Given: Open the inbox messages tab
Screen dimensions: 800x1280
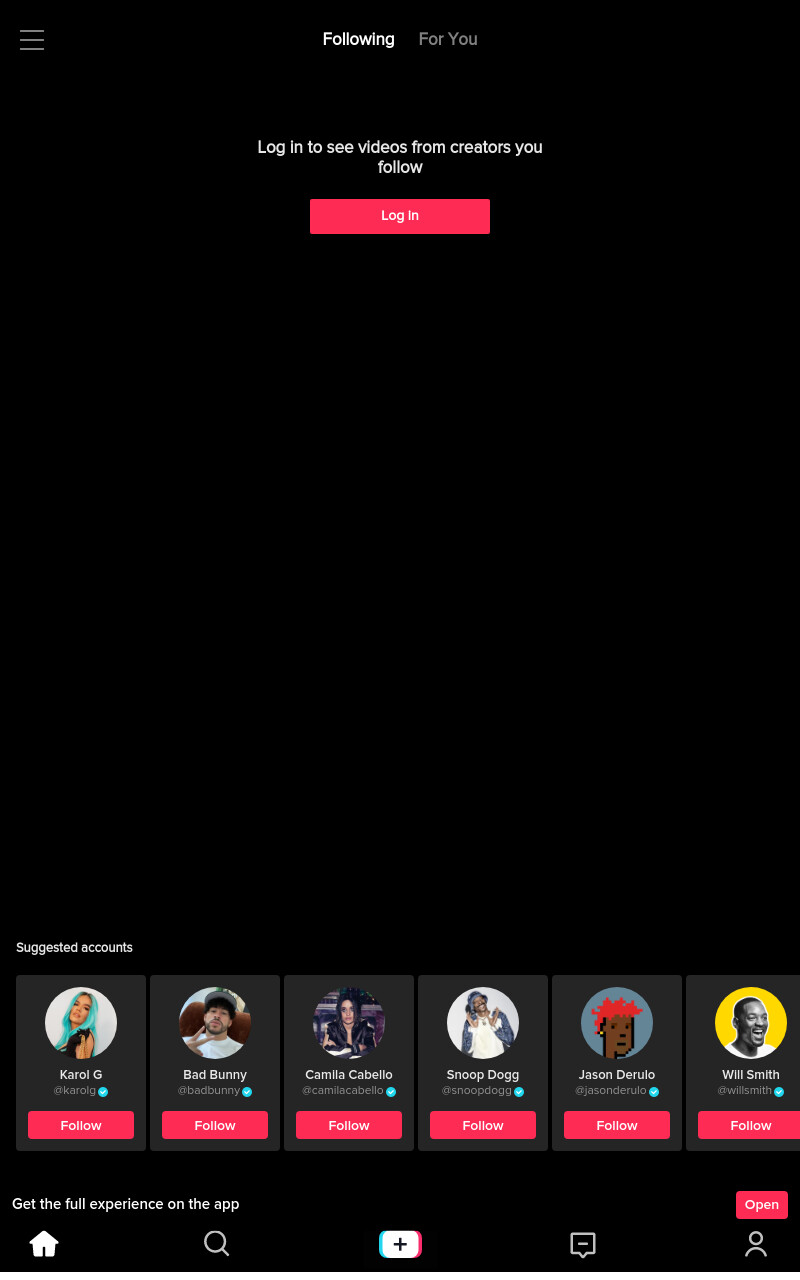Looking at the screenshot, I should coord(583,1244).
